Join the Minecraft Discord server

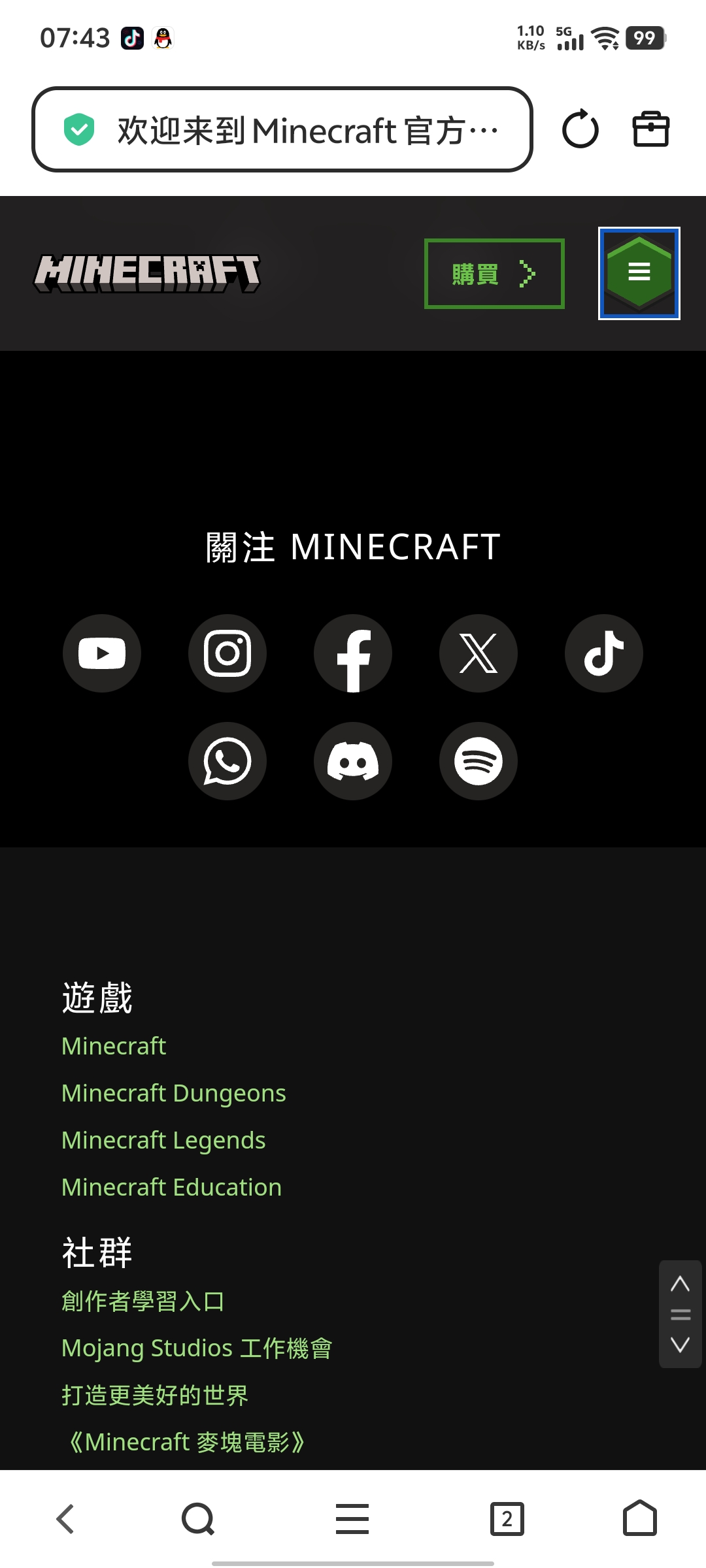pos(353,761)
